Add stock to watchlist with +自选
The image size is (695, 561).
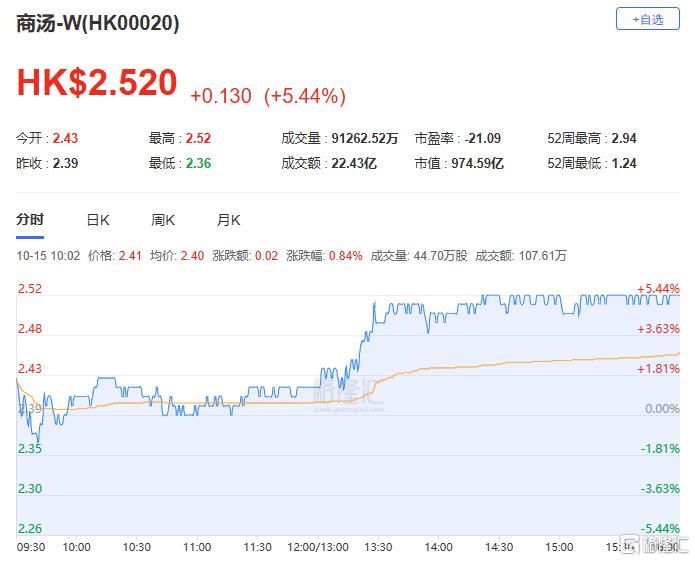coord(648,19)
